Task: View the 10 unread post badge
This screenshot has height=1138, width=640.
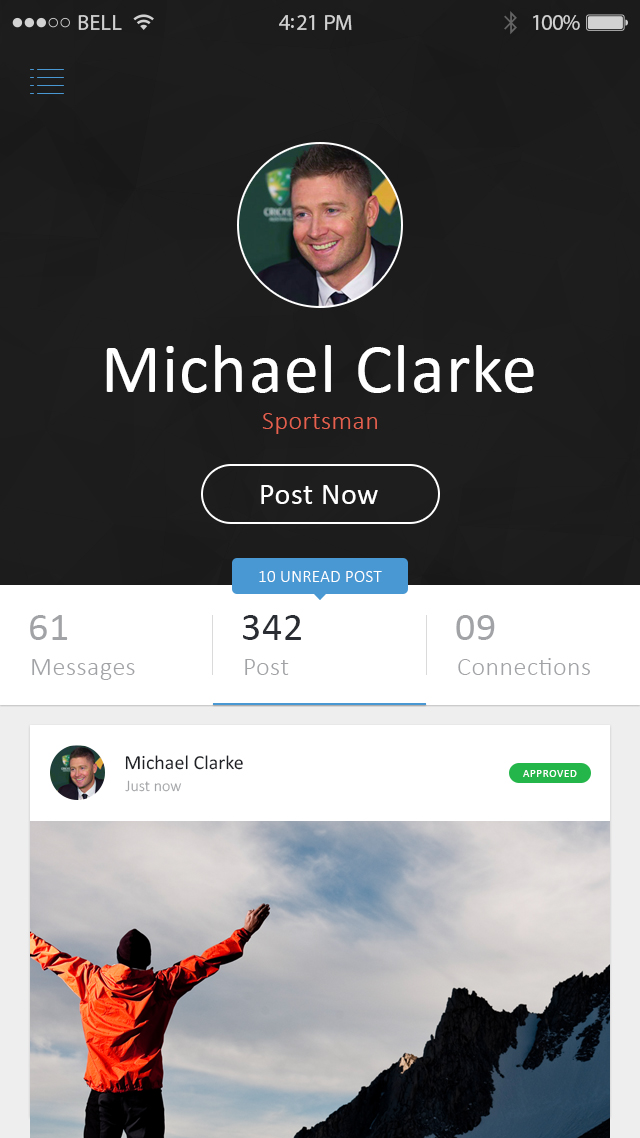Action: (x=320, y=576)
